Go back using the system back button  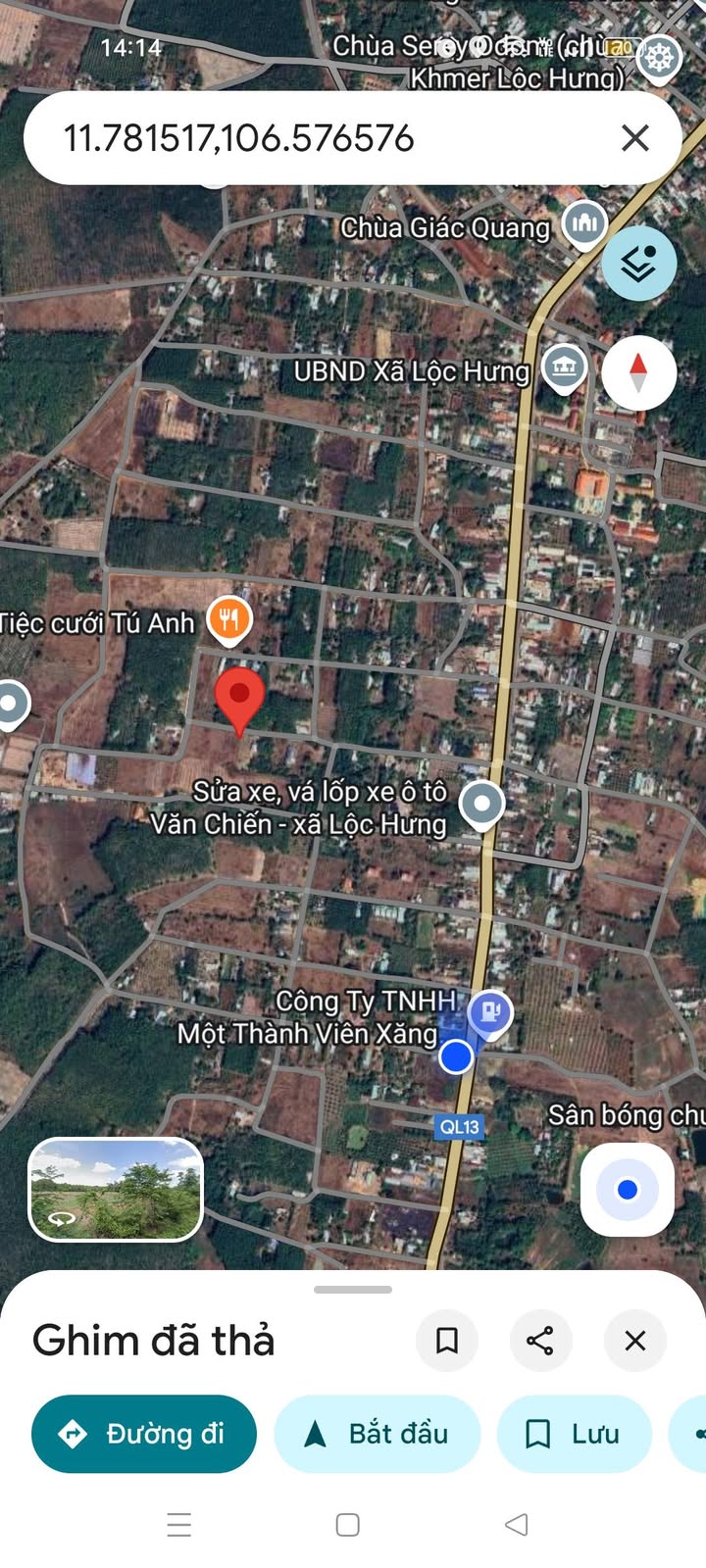click(x=516, y=1524)
